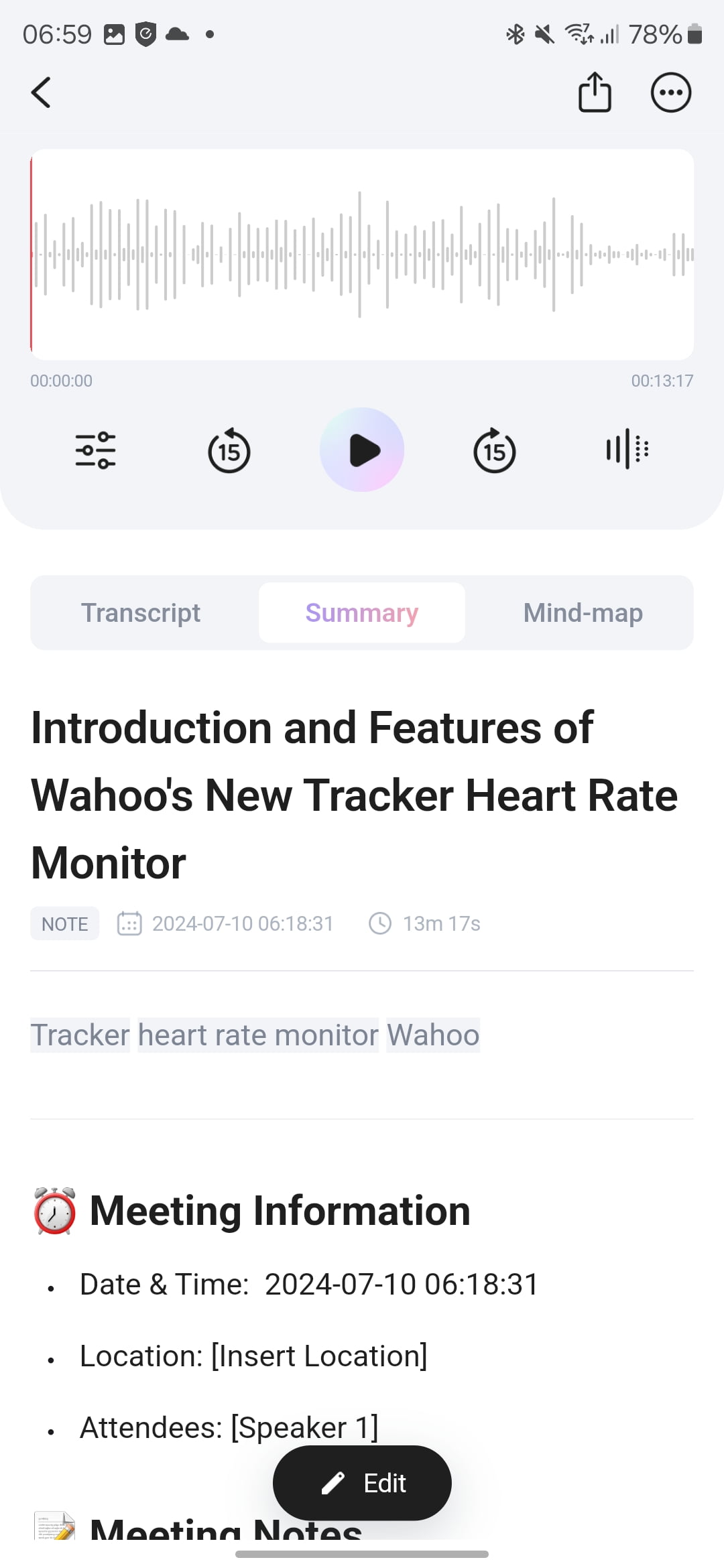Go back to the previous screen
724x1568 pixels.
(x=42, y=92)
